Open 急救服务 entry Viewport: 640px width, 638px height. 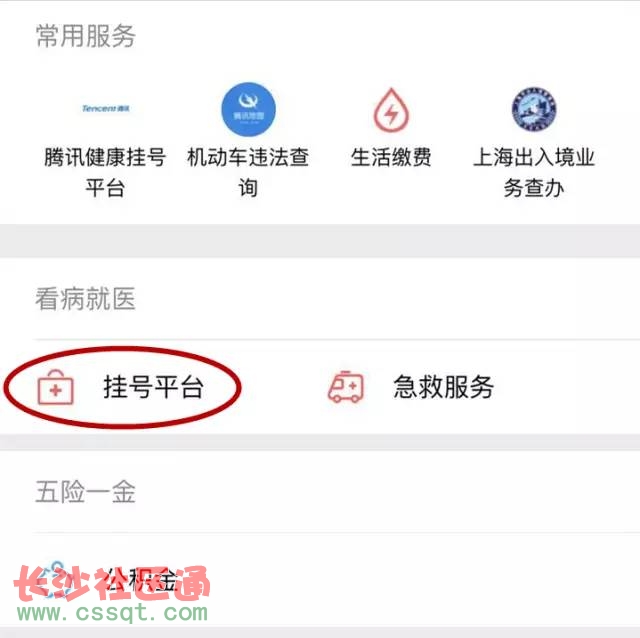click(x=443, y=388)
